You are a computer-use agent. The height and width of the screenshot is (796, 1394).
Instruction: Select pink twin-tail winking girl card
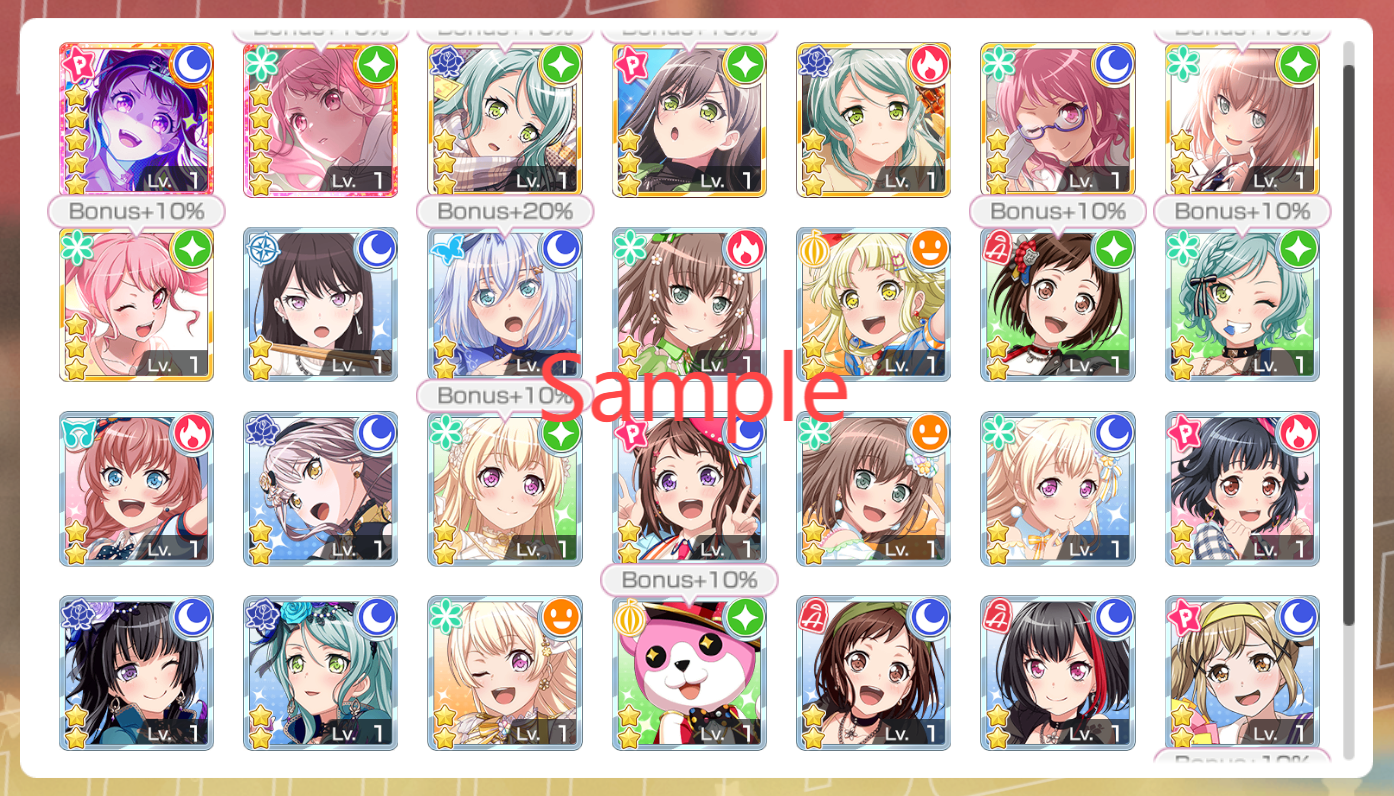[x=136, y=304]
